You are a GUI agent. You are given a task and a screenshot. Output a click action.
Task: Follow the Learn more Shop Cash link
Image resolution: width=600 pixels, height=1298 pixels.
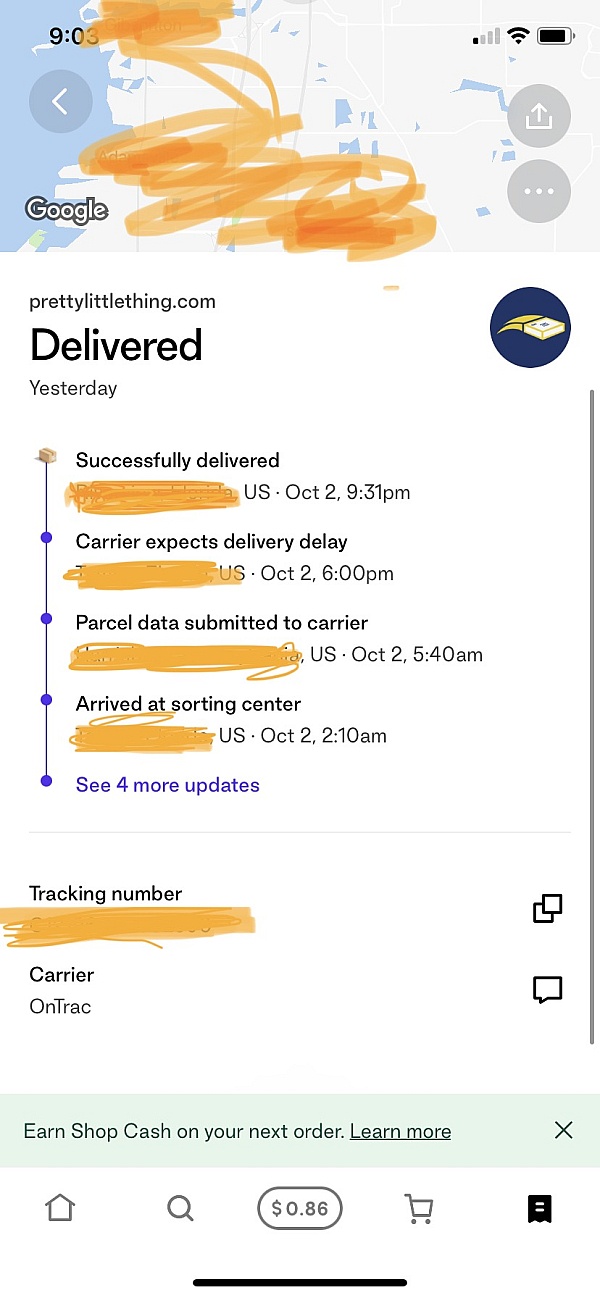[x=400, y=1131]
